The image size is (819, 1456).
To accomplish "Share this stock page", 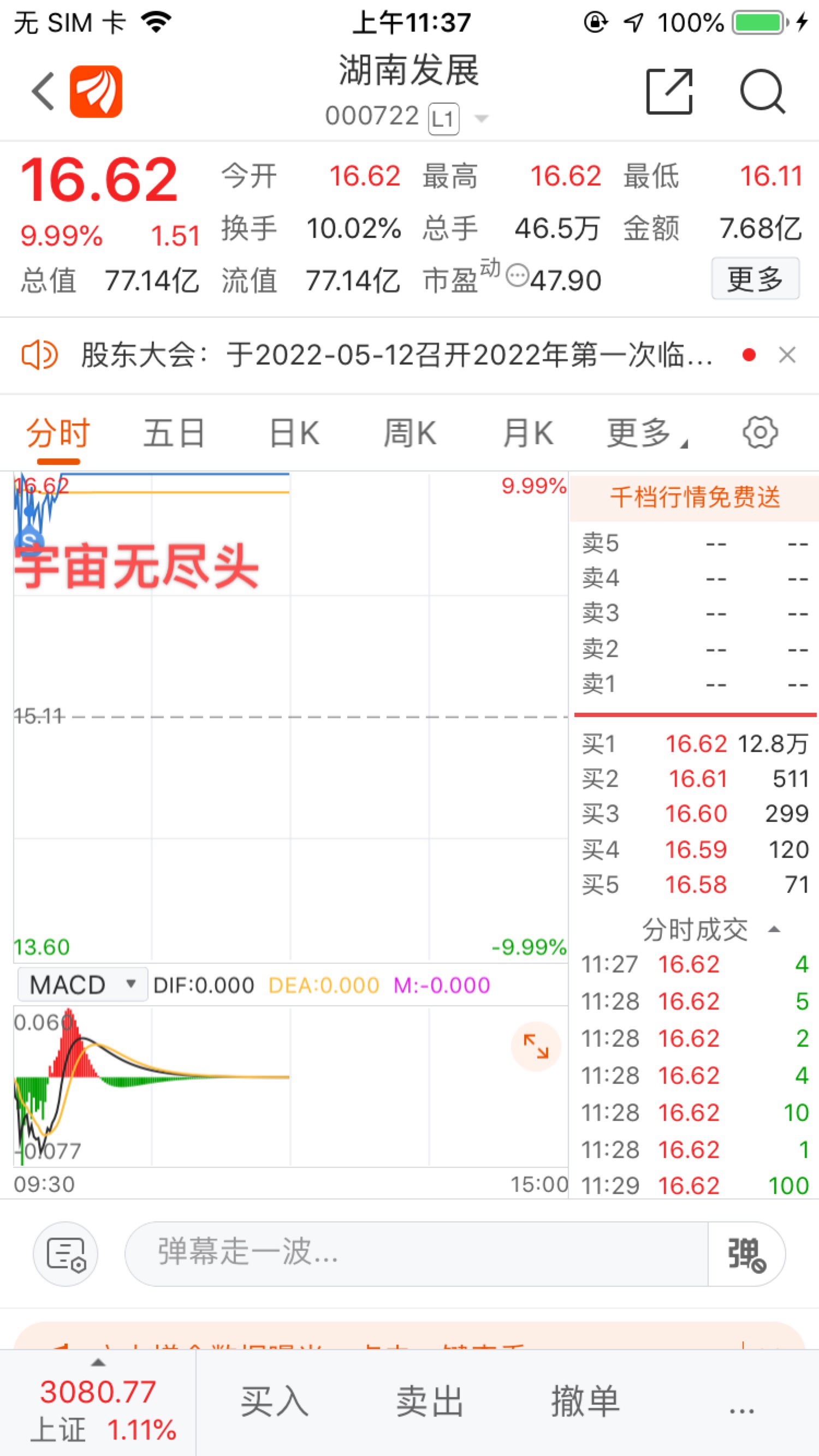I will (670, 91).
